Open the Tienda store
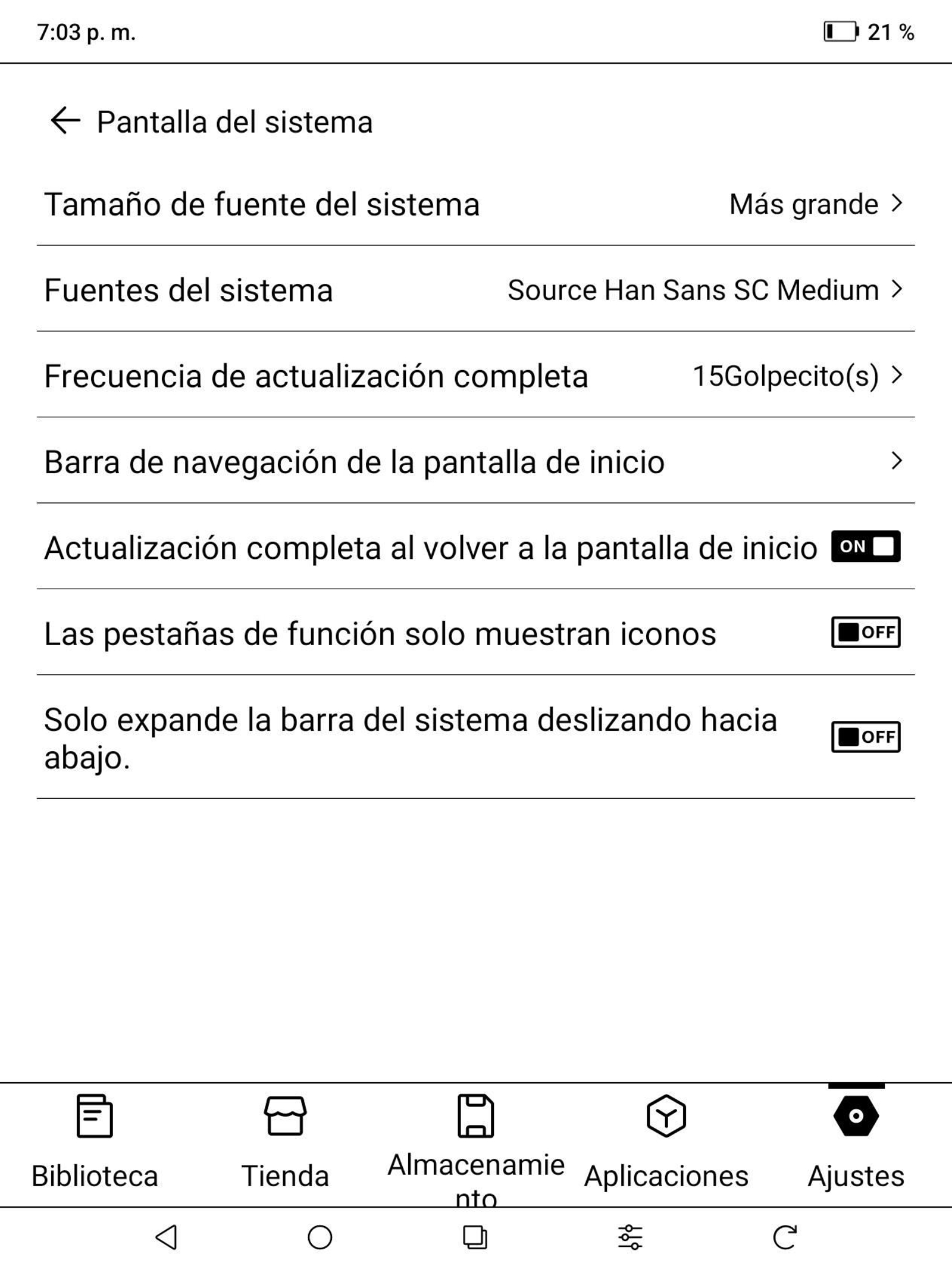The width and height of the screenshot is (952, 1266). click(284, 1143)
